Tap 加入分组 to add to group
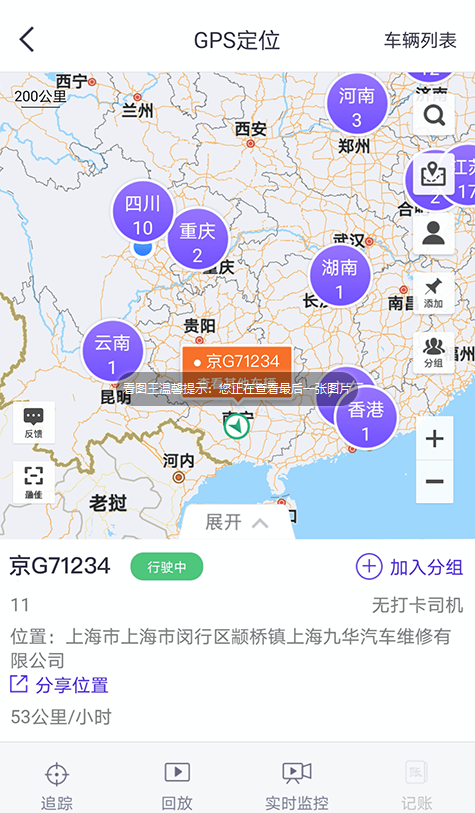Viewport: 475px width, 813px height. click(409, 566)
